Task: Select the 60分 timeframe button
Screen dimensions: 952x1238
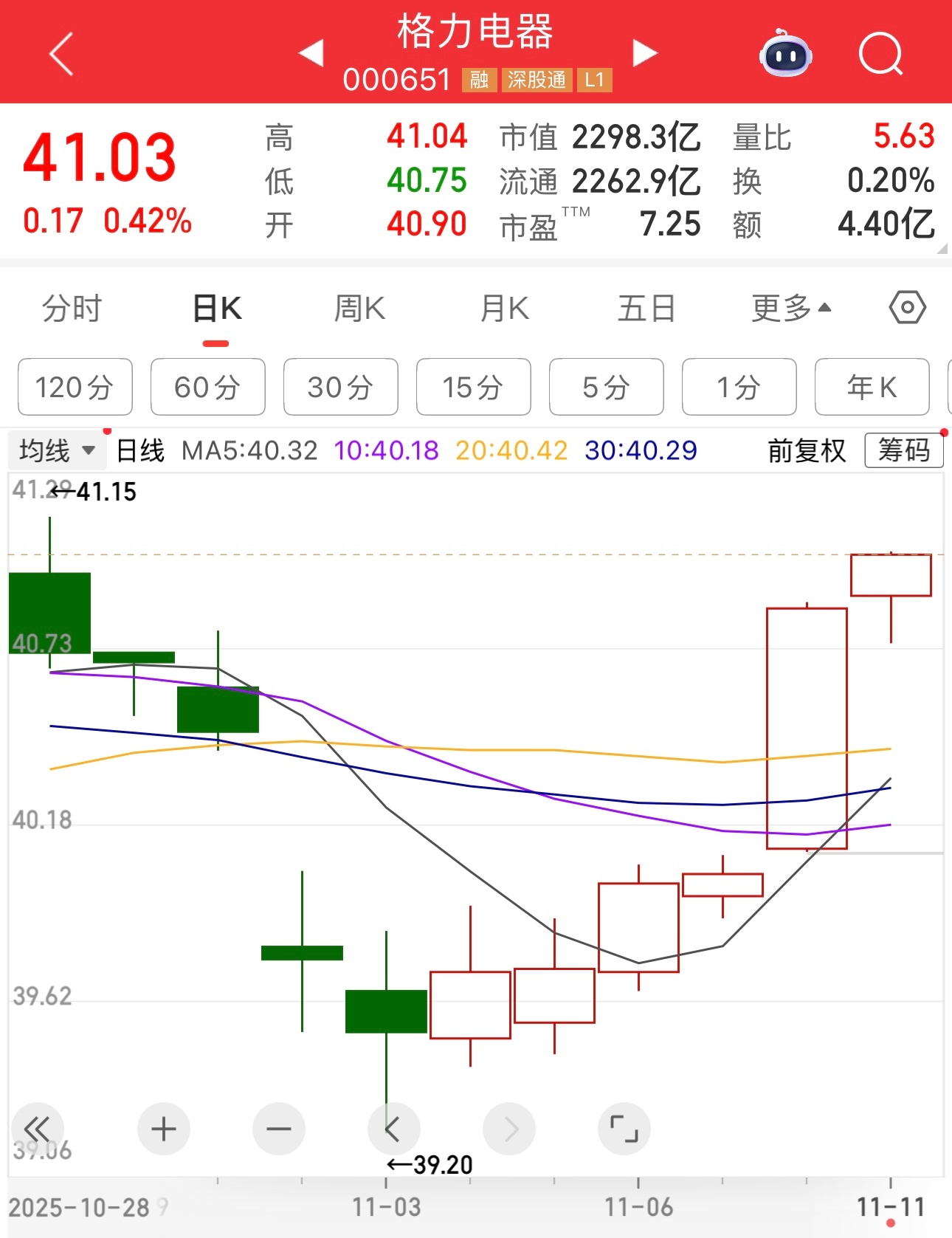Action: coord(207,387)
